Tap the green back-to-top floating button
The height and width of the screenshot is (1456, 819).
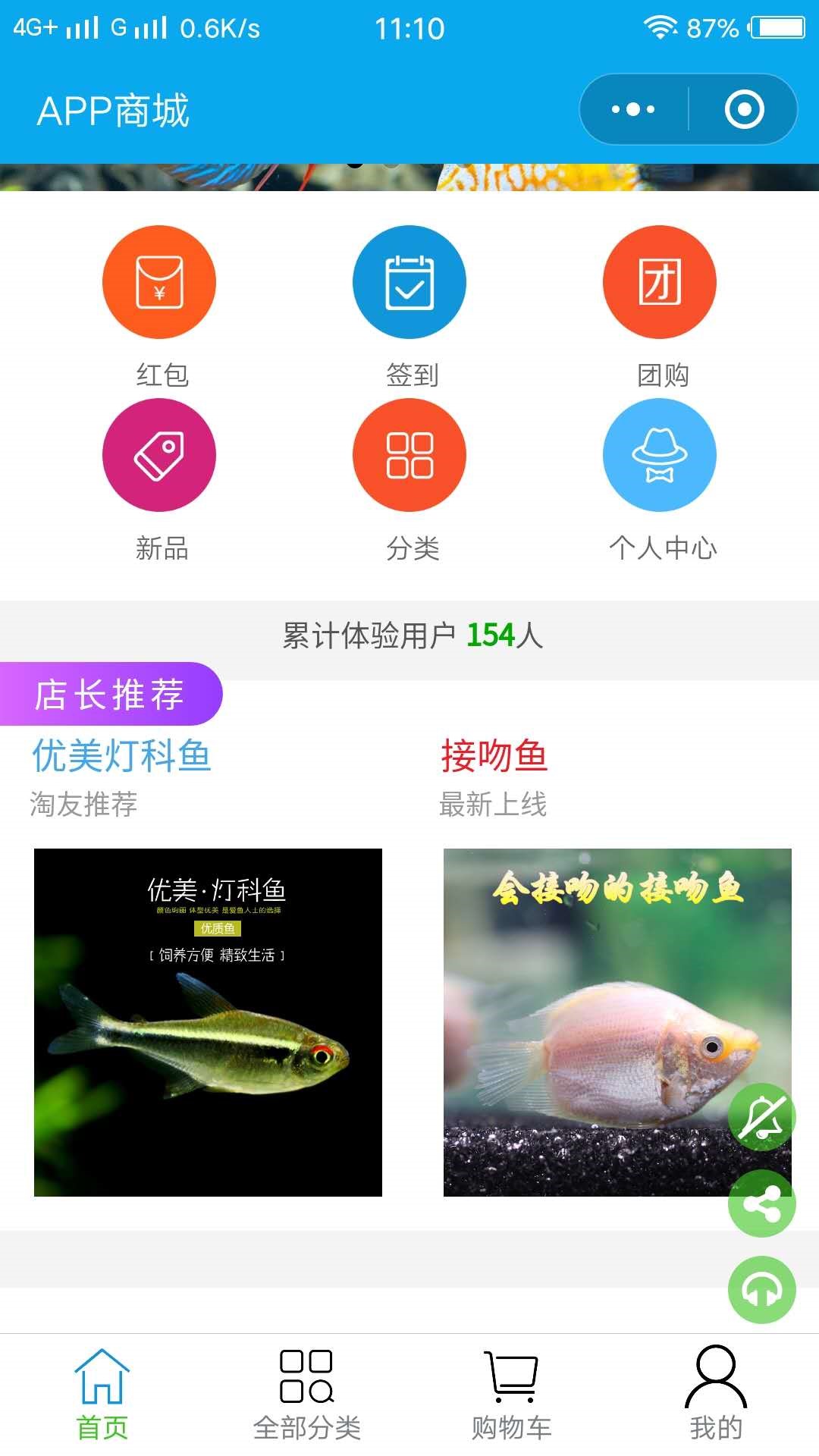tap(761, 1290)
